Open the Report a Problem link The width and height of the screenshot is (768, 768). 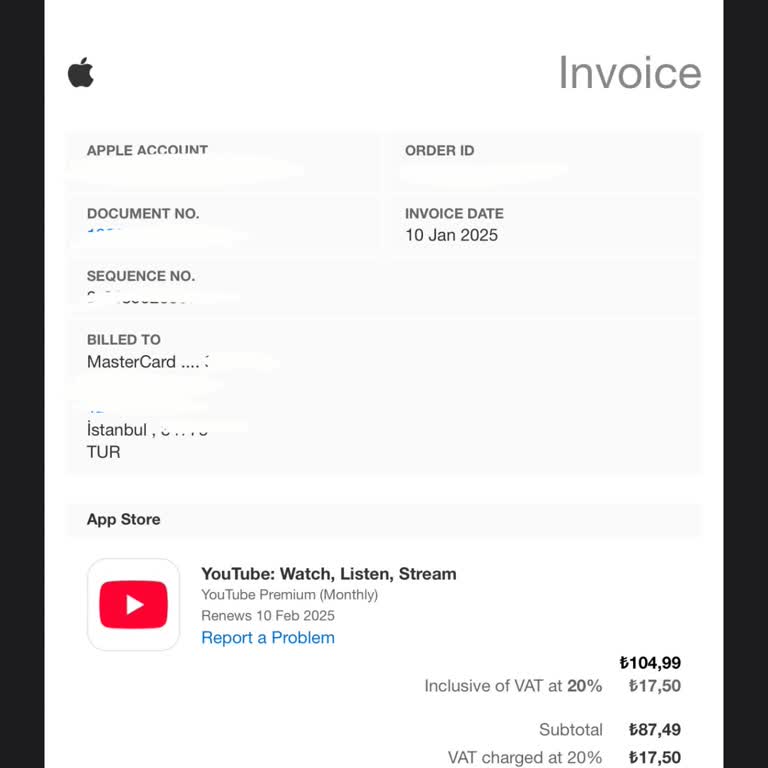click(267, 638)
